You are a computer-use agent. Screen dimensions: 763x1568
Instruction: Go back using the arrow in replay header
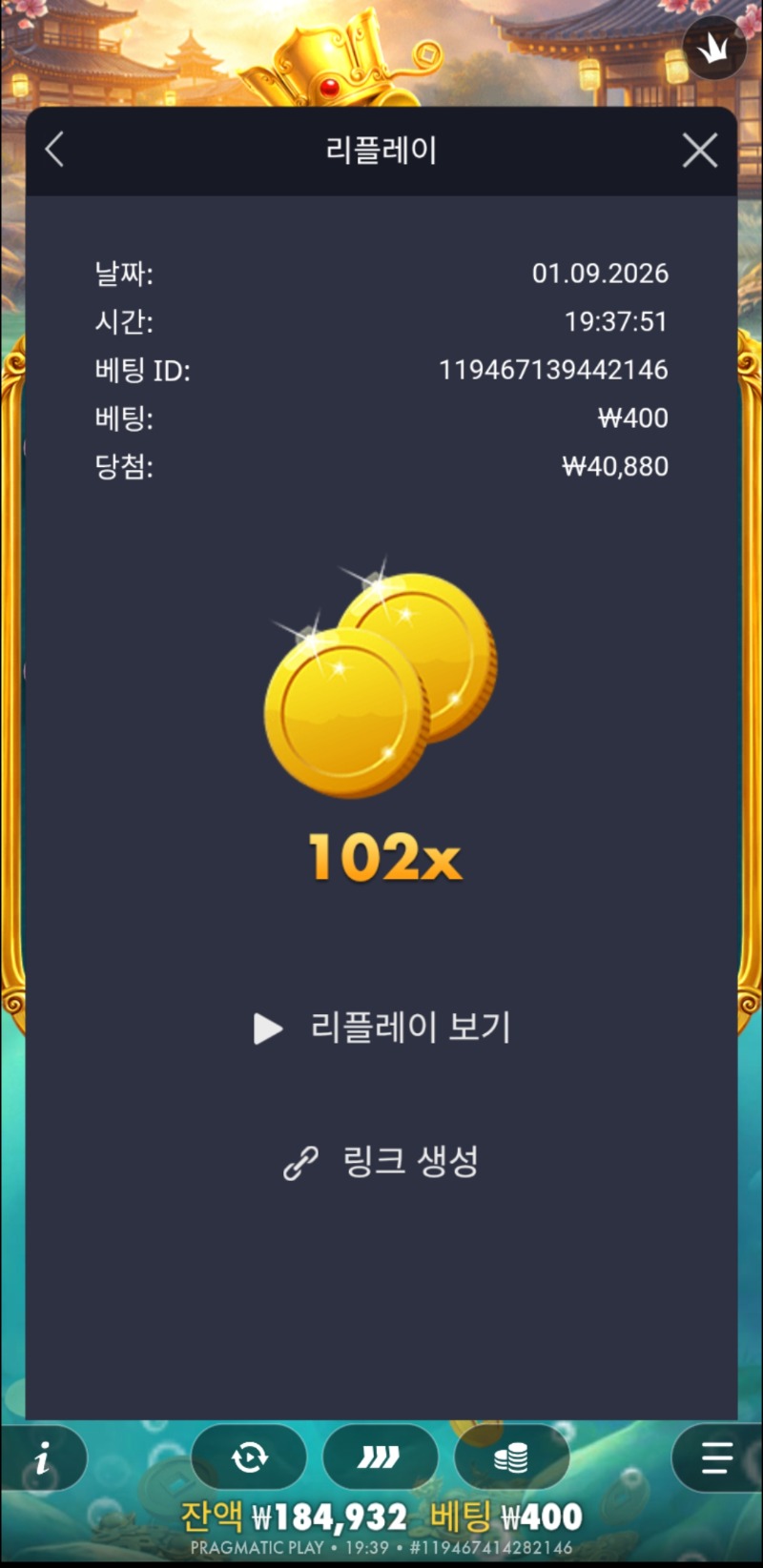54,150
